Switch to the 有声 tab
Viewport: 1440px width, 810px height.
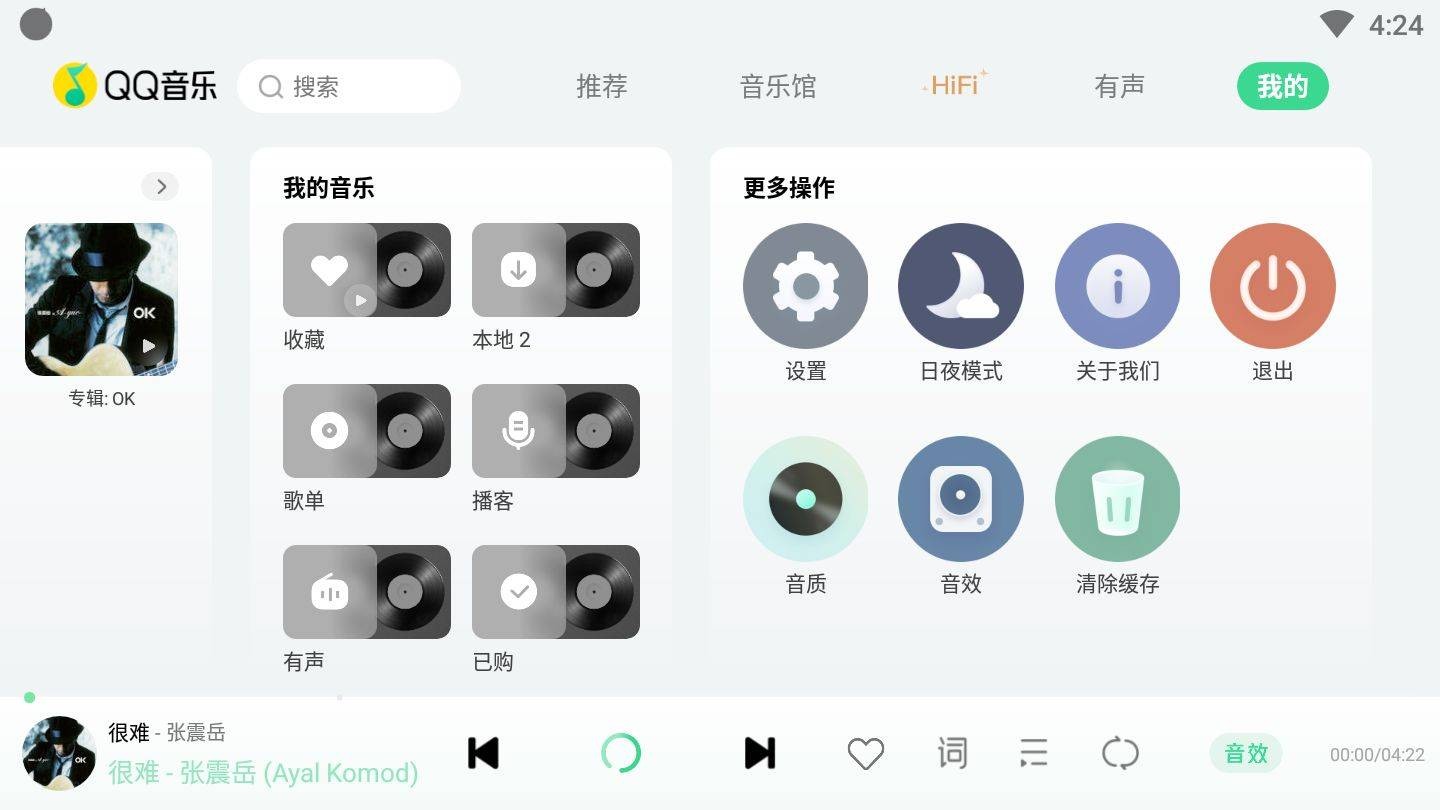point(1119,87)
